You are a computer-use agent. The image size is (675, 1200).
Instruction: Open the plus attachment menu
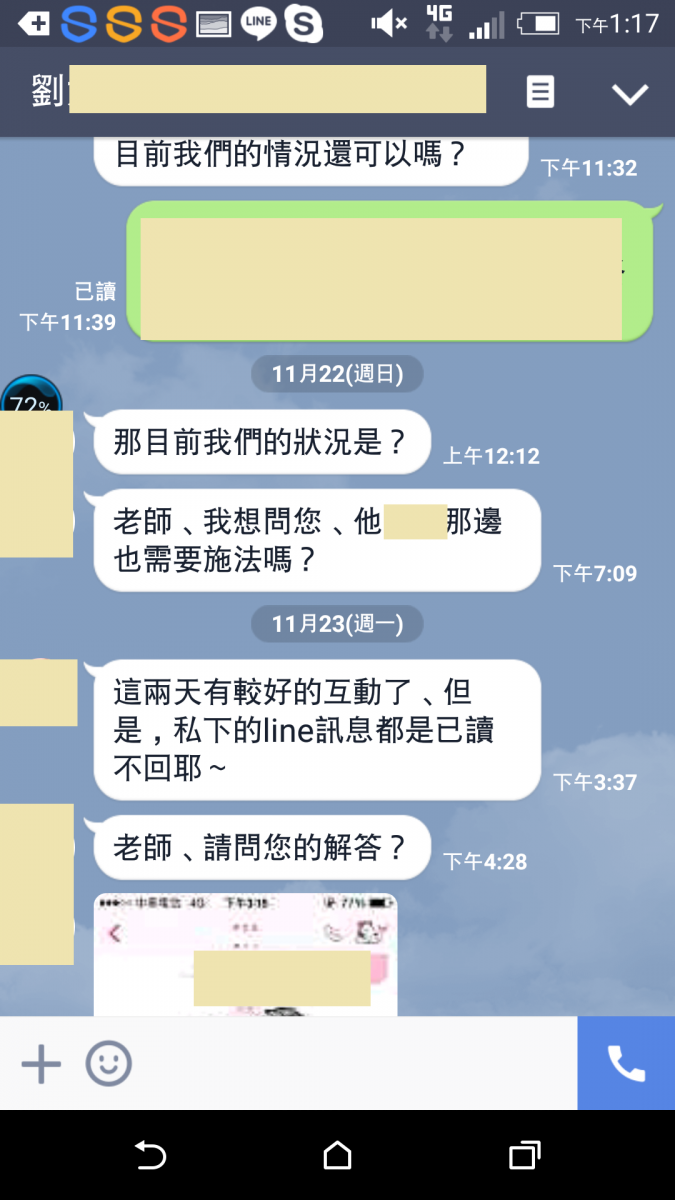point(41,1064)
